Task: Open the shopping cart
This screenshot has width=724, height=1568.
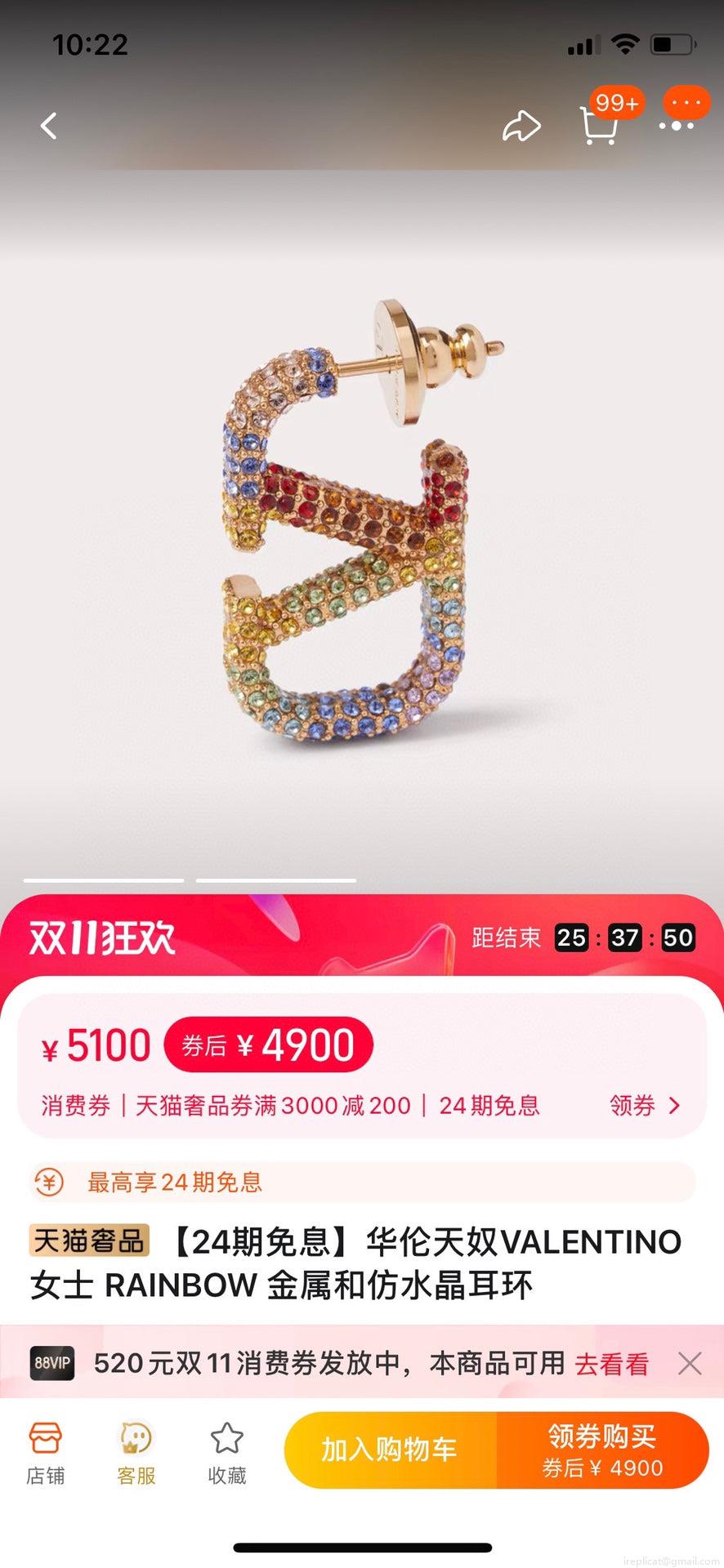Action: click(x=598, y=126)
